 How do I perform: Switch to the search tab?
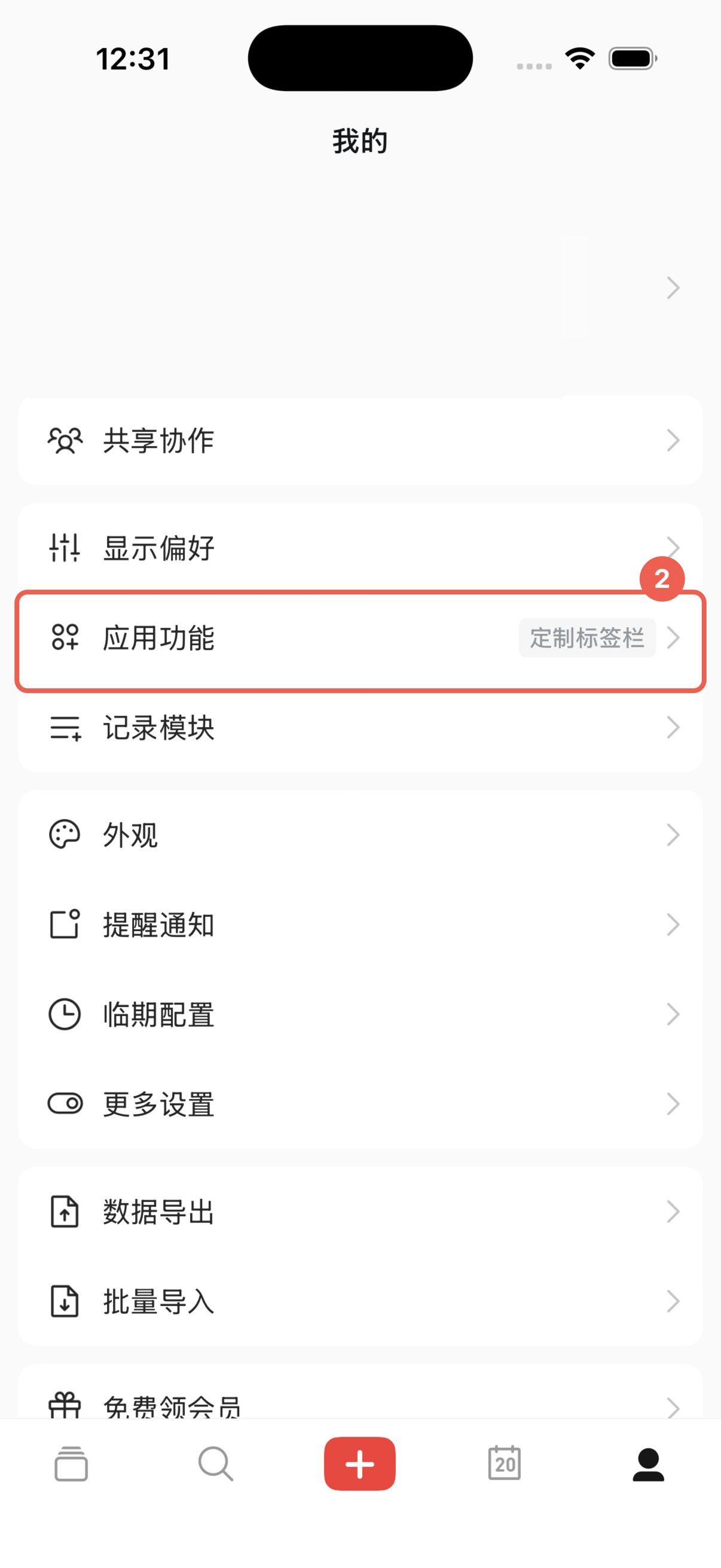(x=215, y=1463)
